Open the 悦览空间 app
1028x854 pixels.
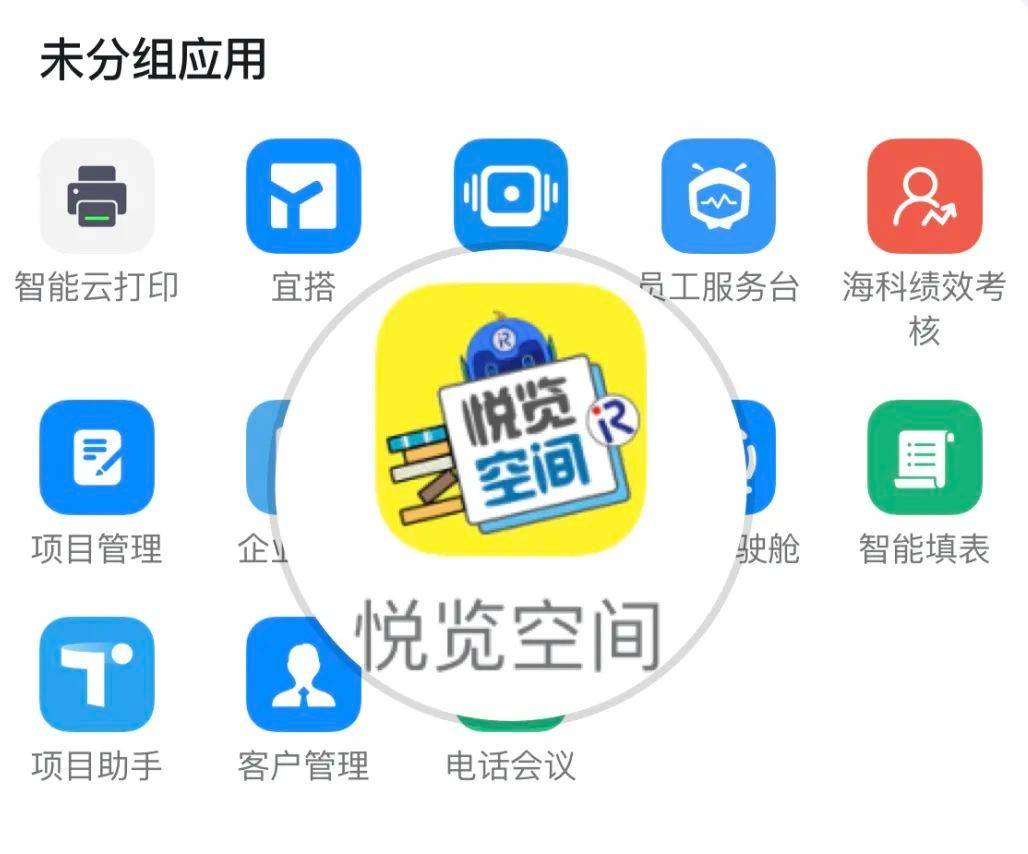click(x=510, y=420)
